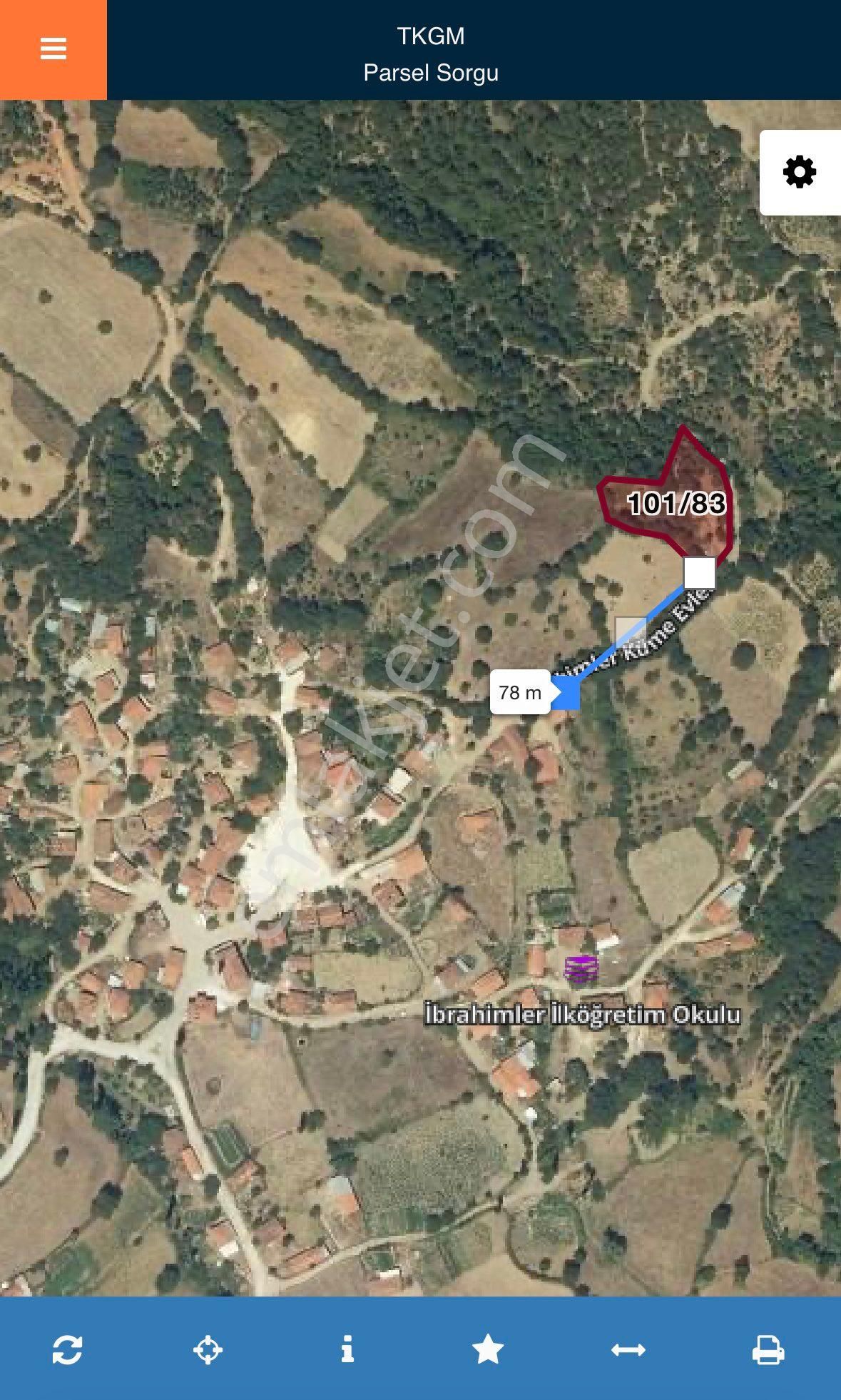
Task: Click the 78 m distance label
Action: point(519,692)
